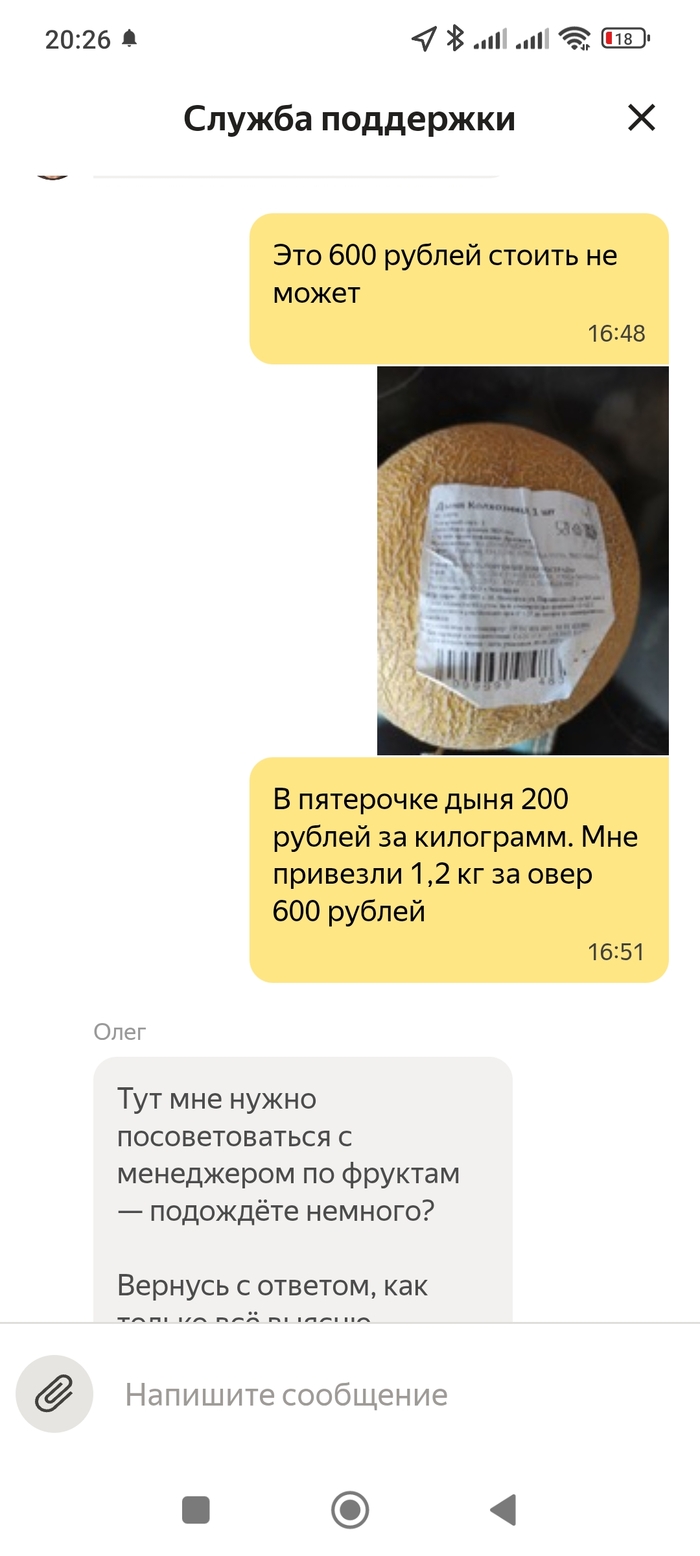Close the support chat window

[641, 118]
